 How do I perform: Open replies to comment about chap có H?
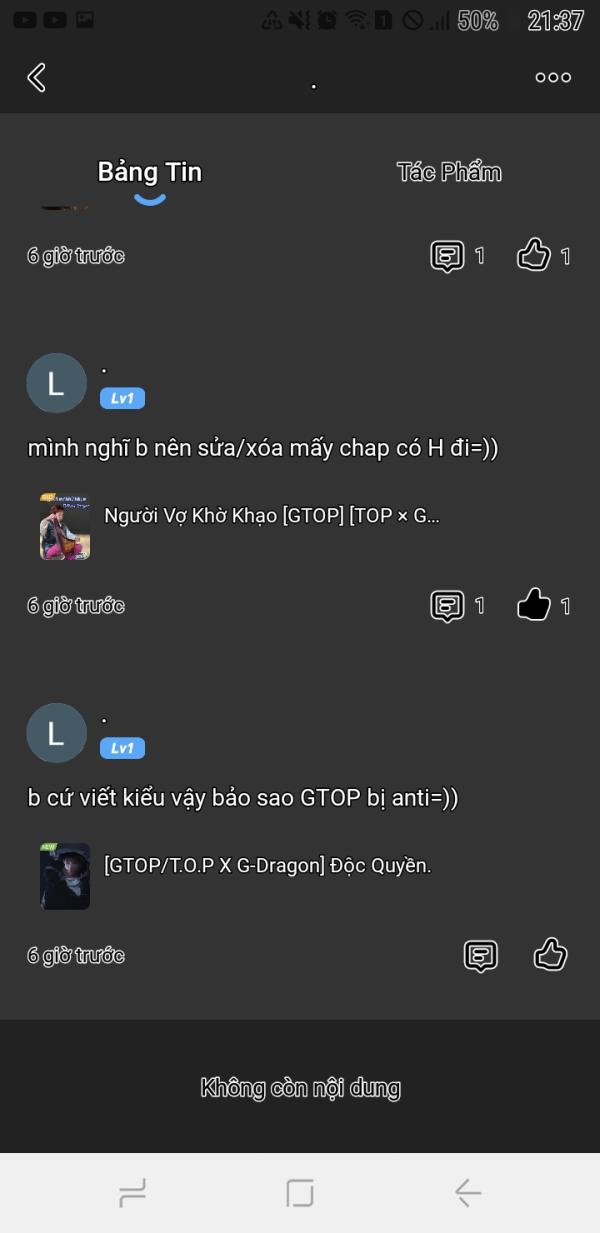point(448,605)
